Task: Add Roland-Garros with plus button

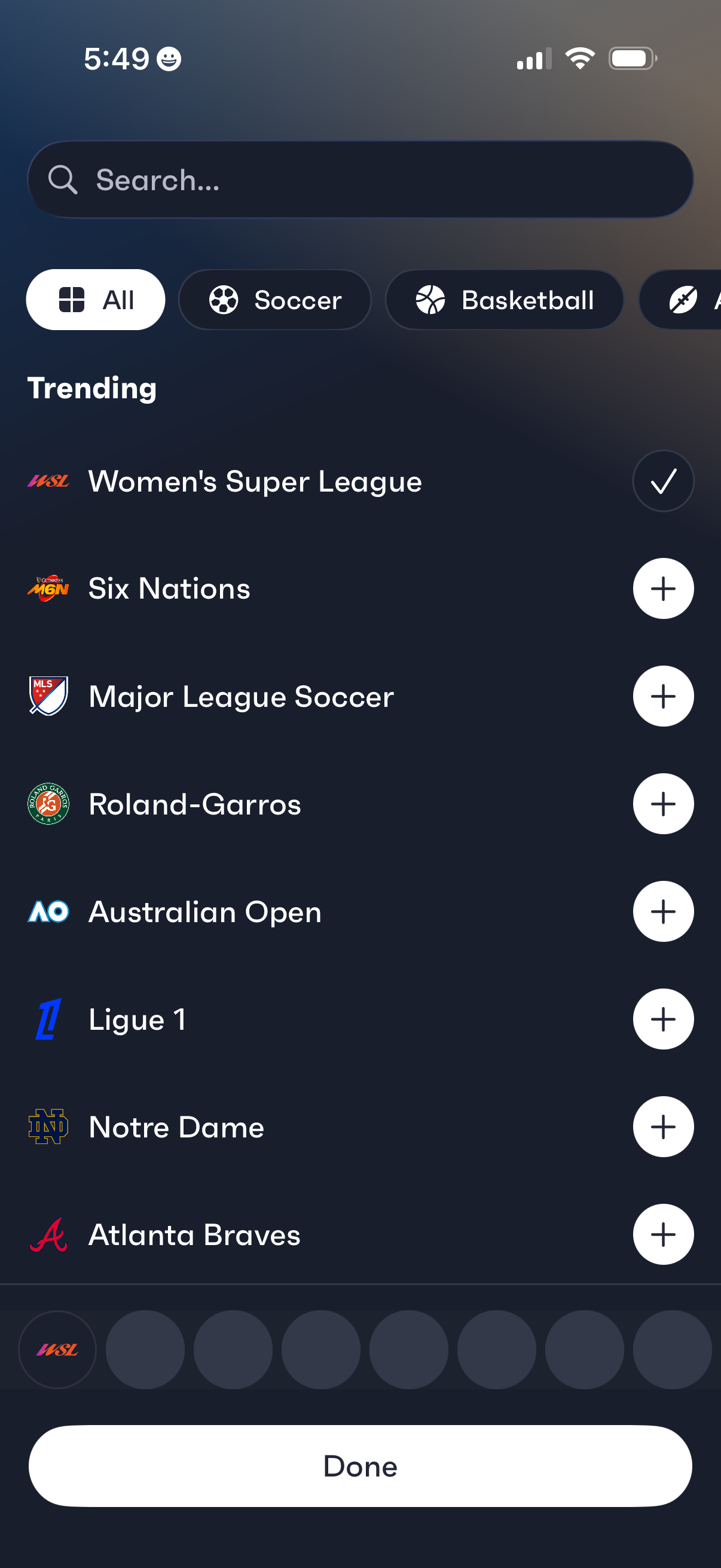Action: [x=662, y=804]
